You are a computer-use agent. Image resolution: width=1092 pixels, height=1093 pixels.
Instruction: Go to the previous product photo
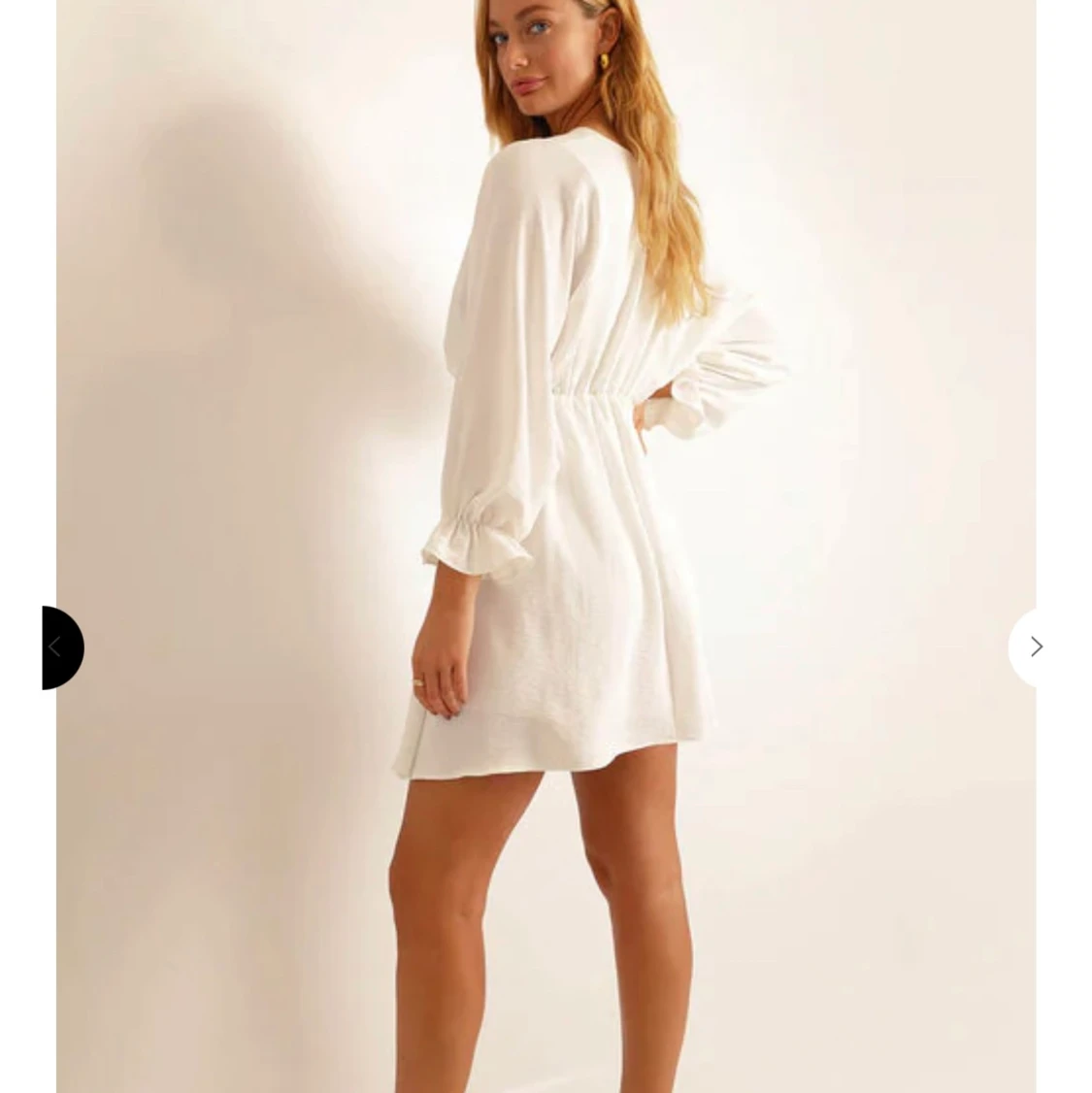click(60, 647)
